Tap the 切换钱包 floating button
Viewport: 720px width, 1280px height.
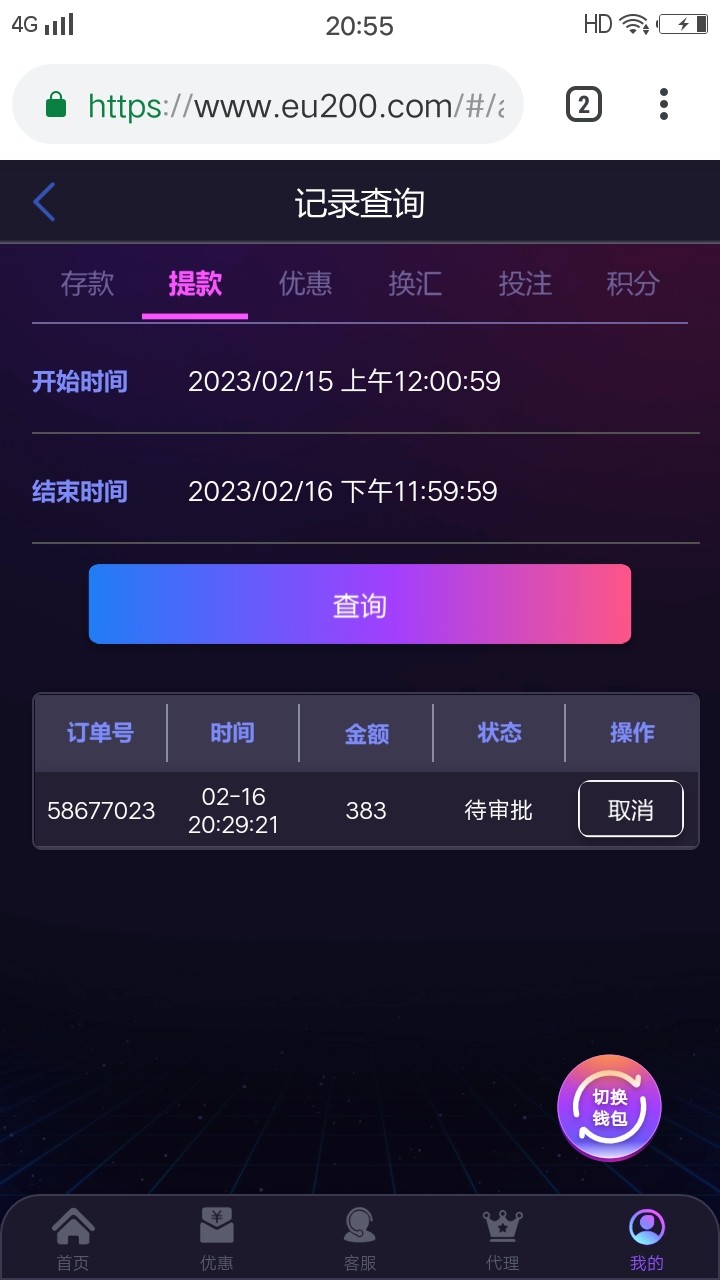(x=609, y=1107)
